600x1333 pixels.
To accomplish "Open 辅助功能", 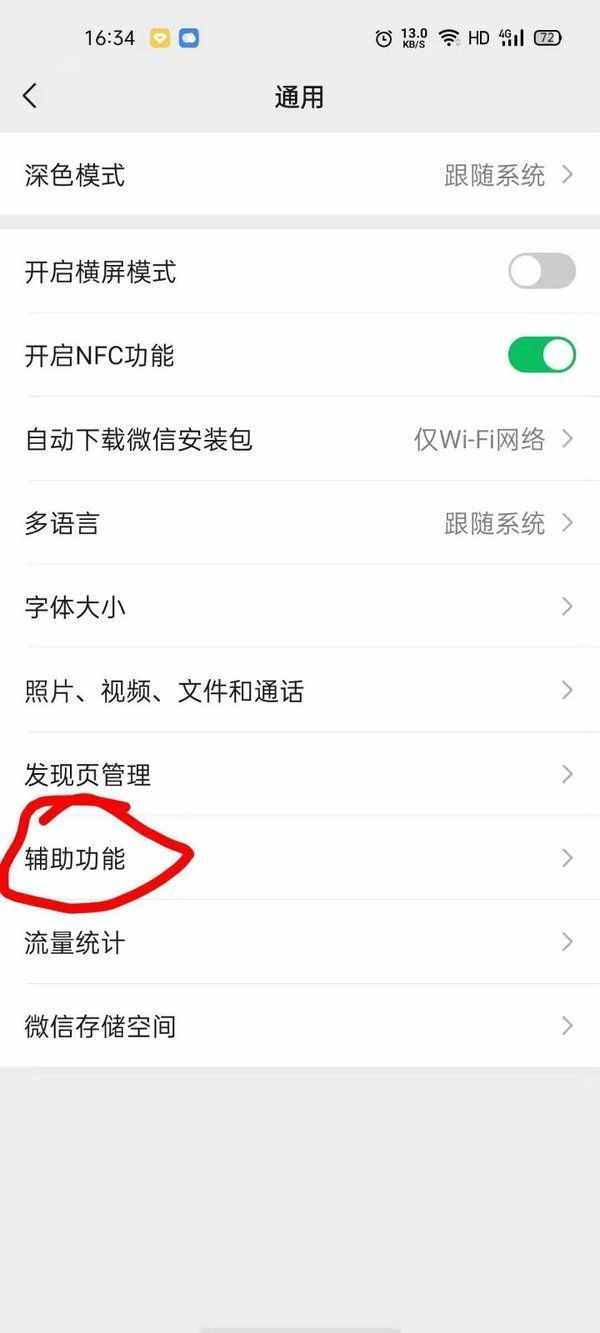I will [300, 858].
